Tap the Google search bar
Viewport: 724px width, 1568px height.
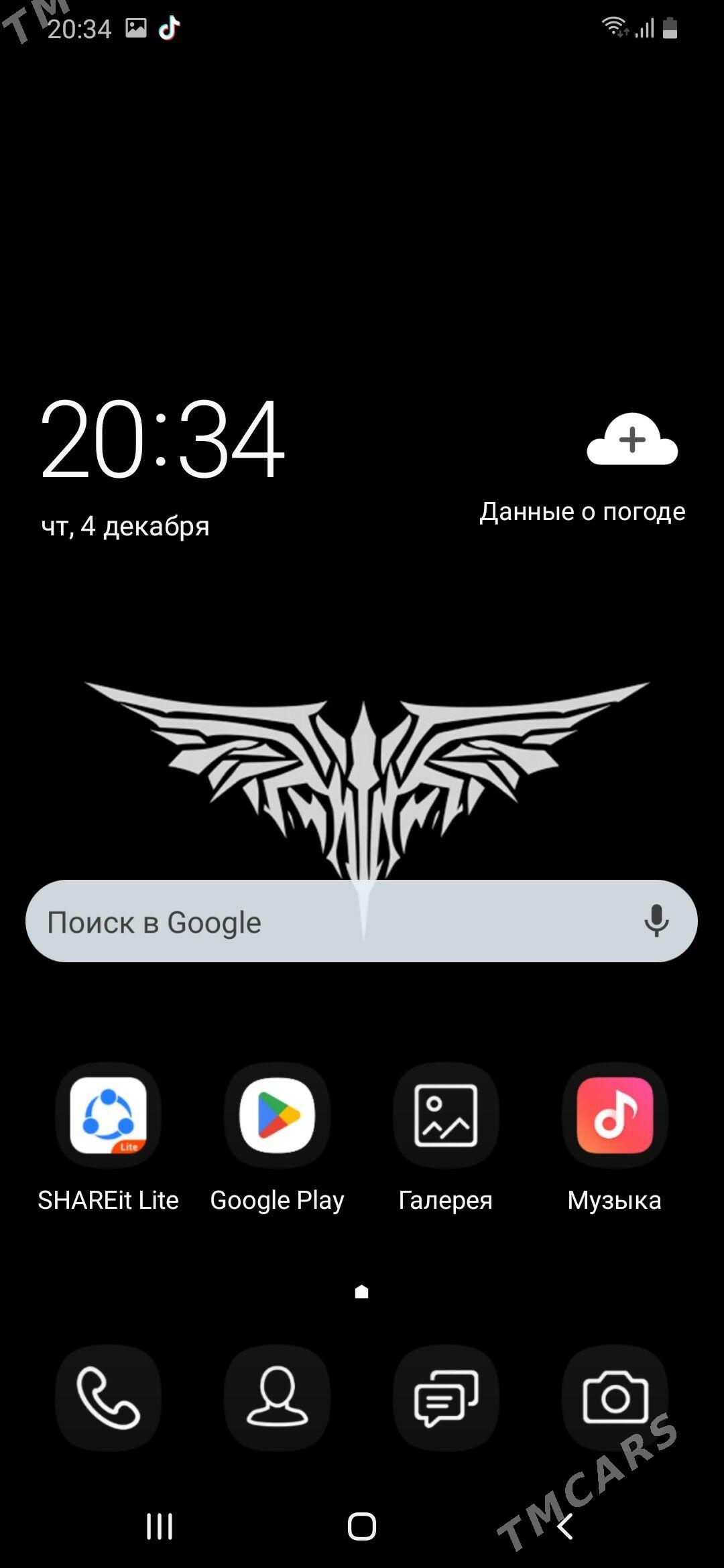[322, 922]
